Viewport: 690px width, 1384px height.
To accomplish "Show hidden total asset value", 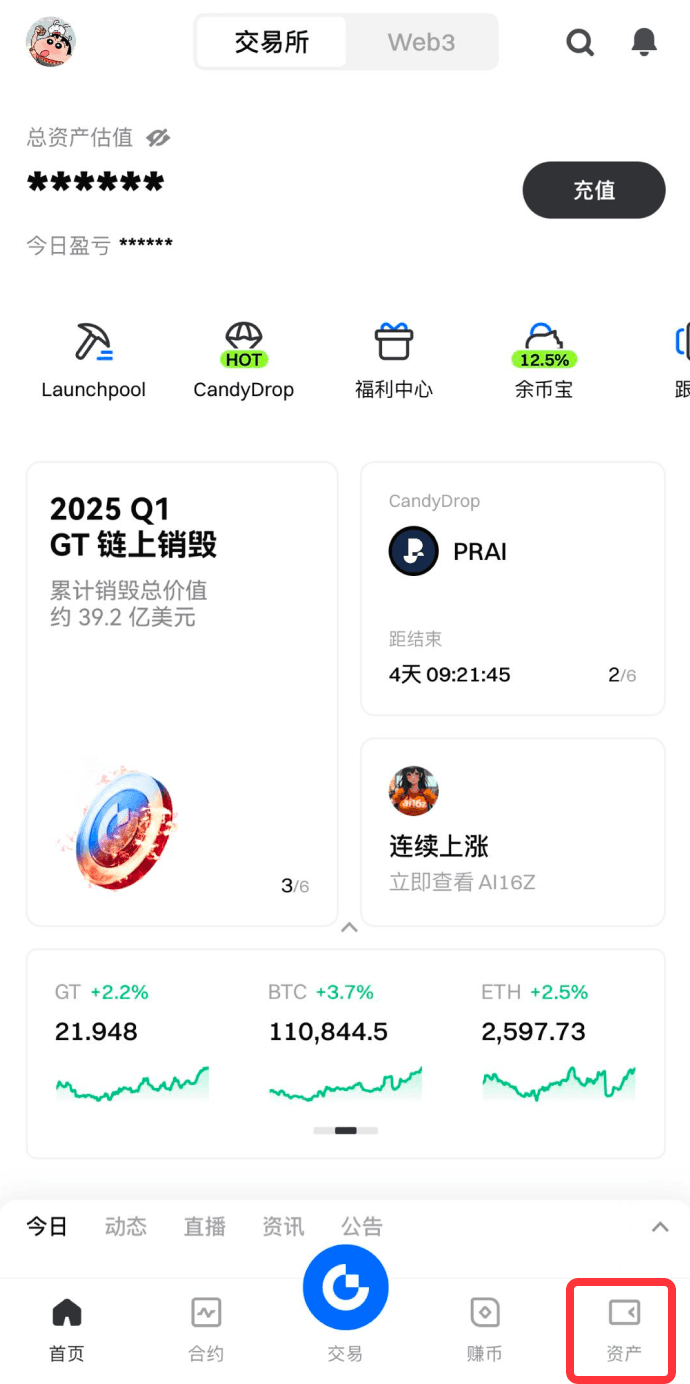I will [x=158, y=138].
